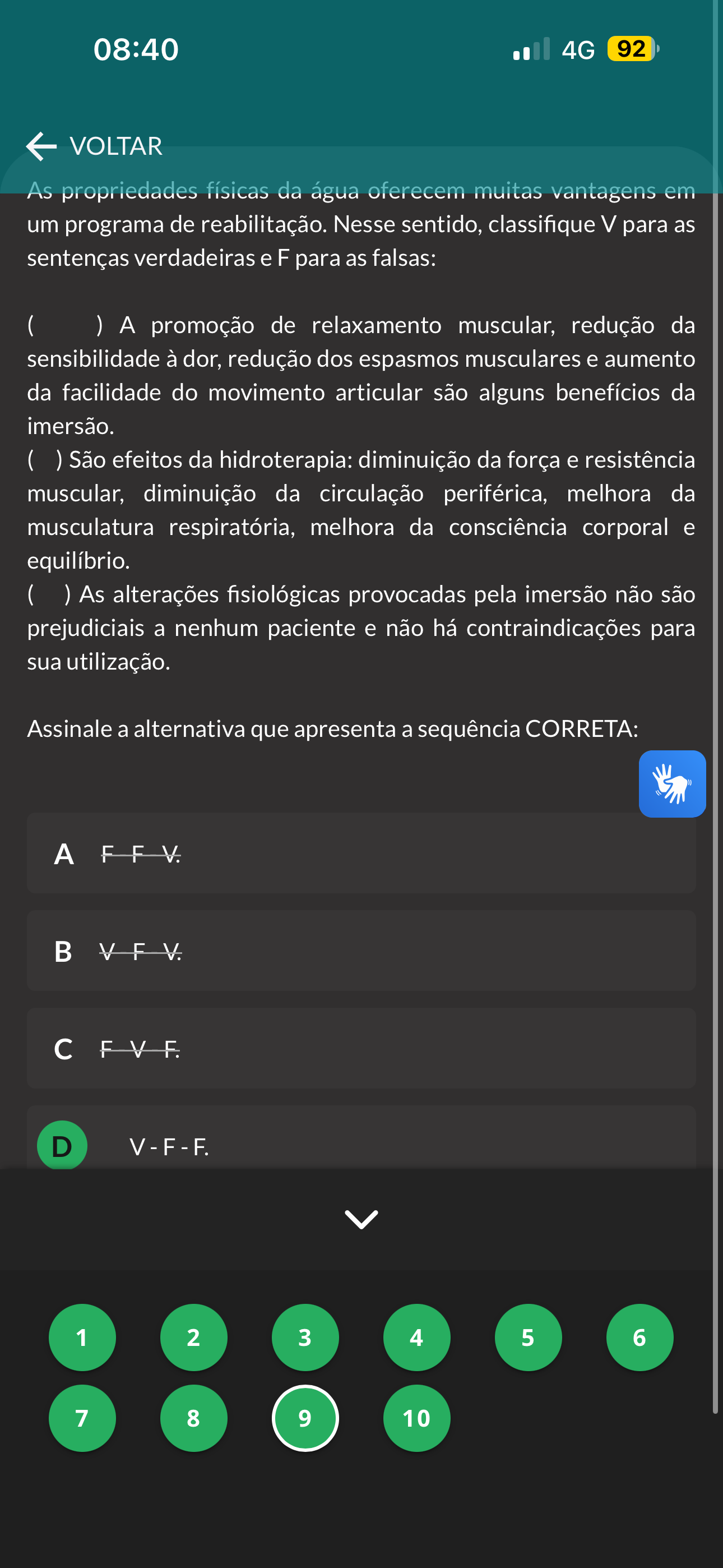Open the sign language accessibility widget
723x1568 pixels.
(672, 783)
